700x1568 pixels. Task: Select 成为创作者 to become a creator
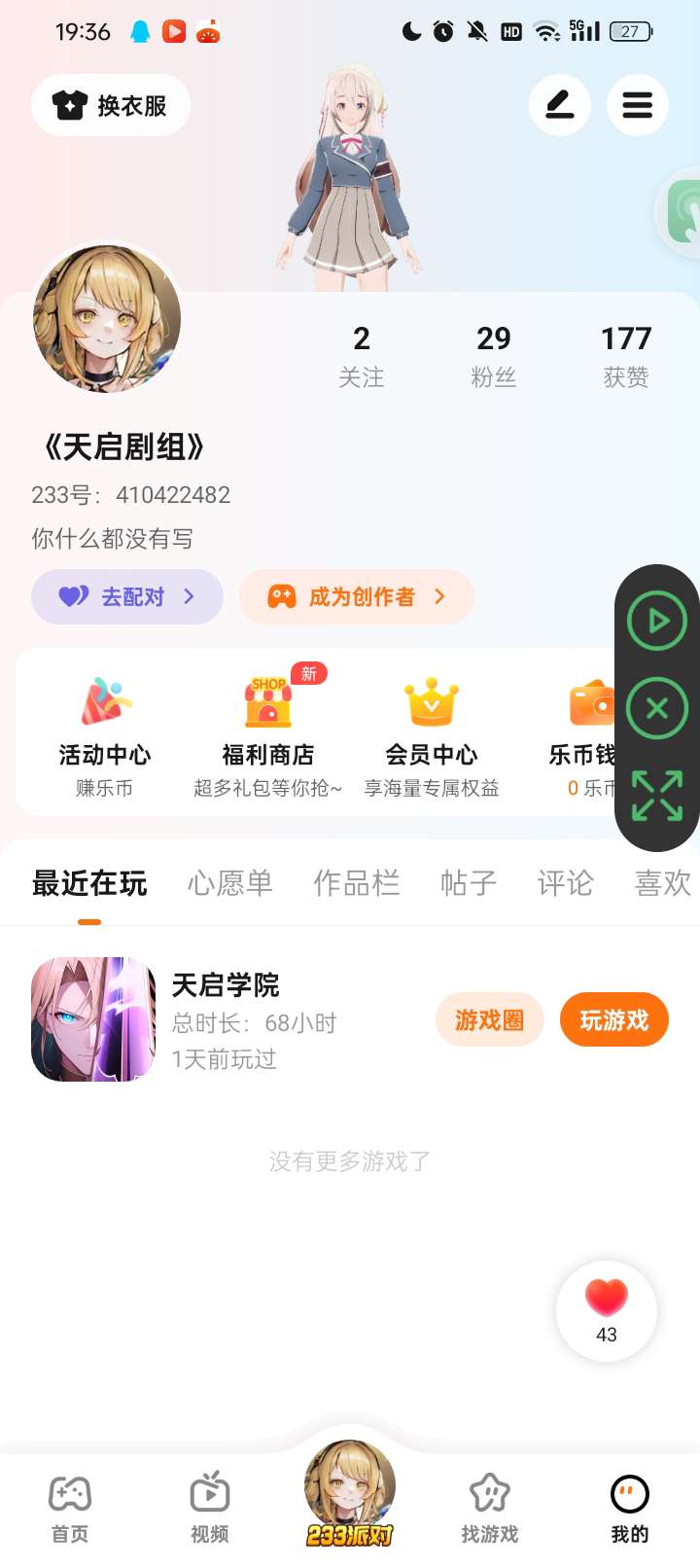(x=356, y=596)
